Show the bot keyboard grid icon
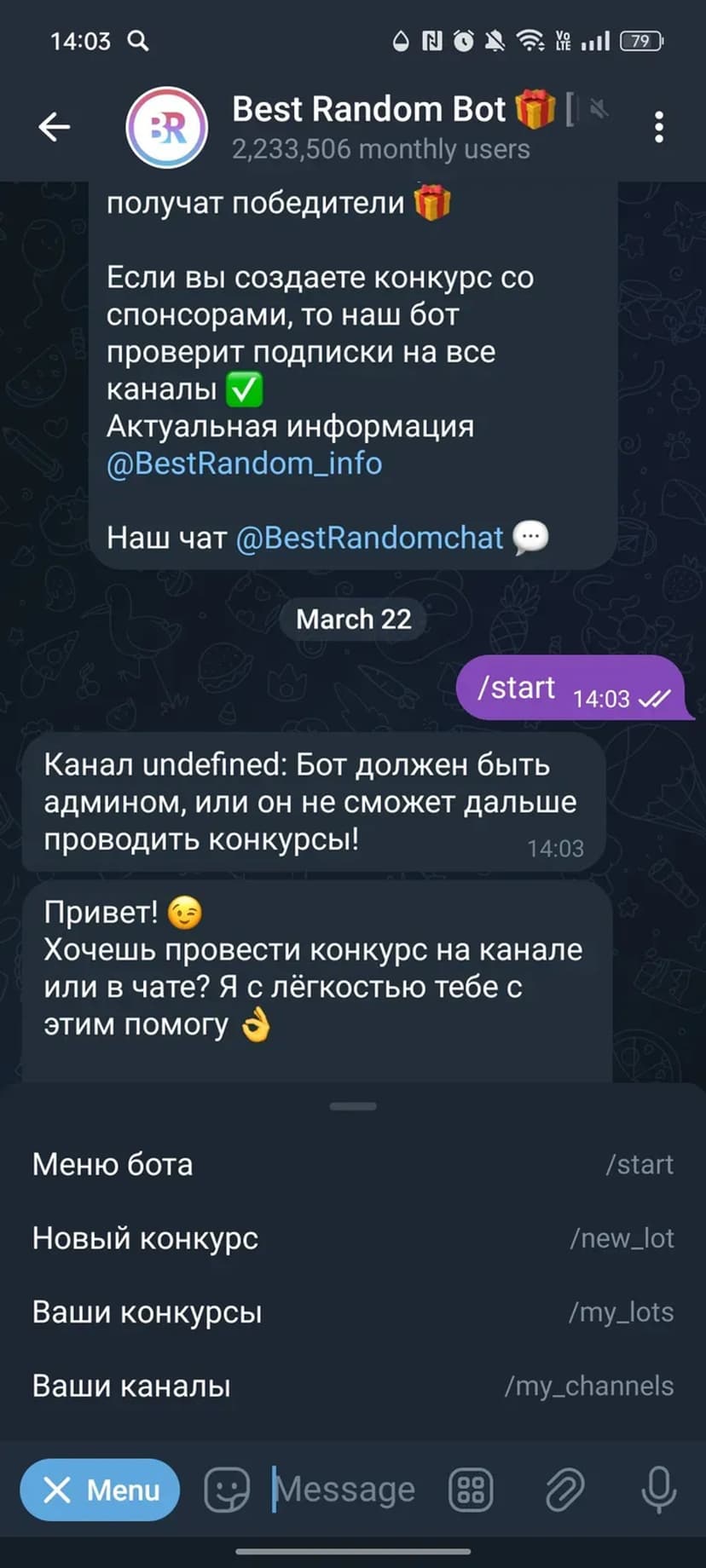Screen dimensions: 706x1568 (471, 1490)
